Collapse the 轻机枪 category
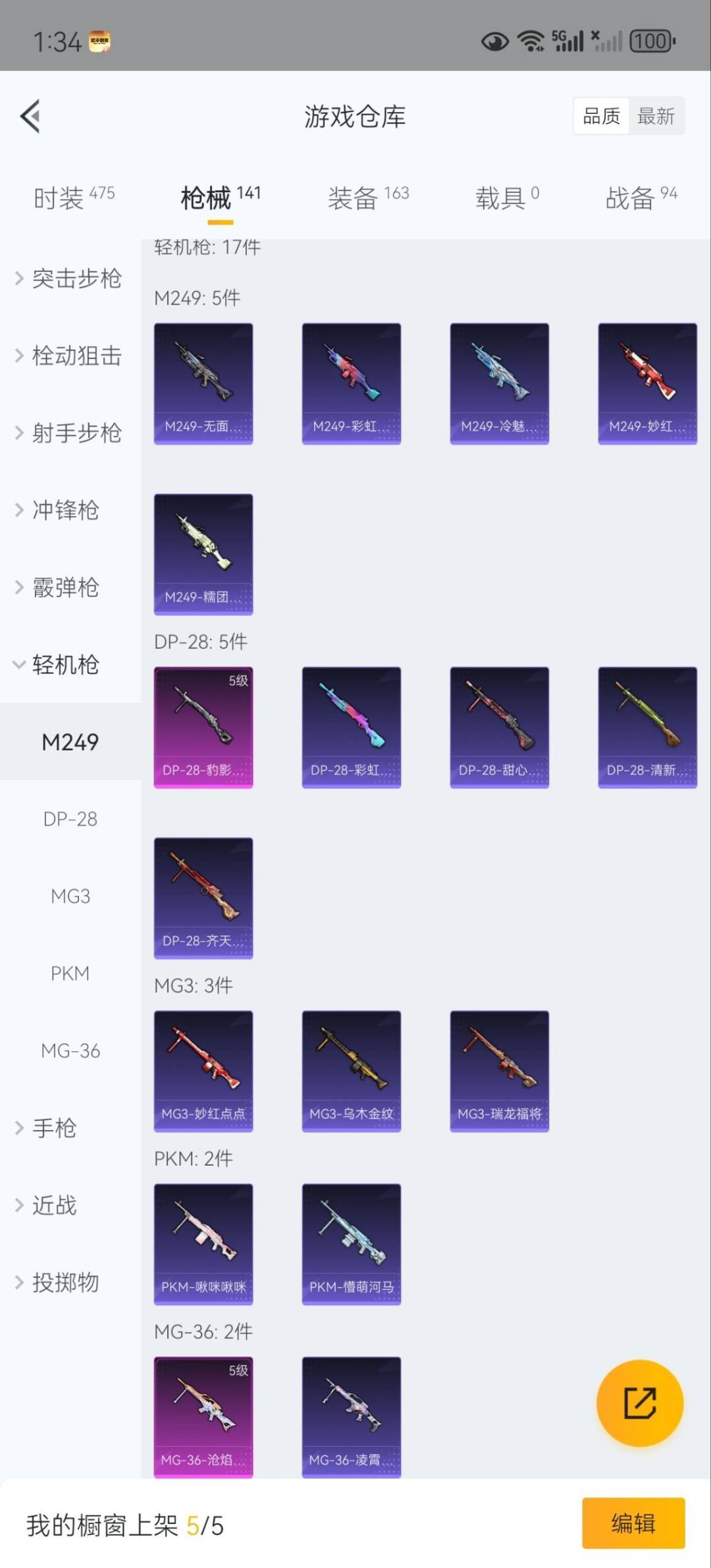 [59, 664]
